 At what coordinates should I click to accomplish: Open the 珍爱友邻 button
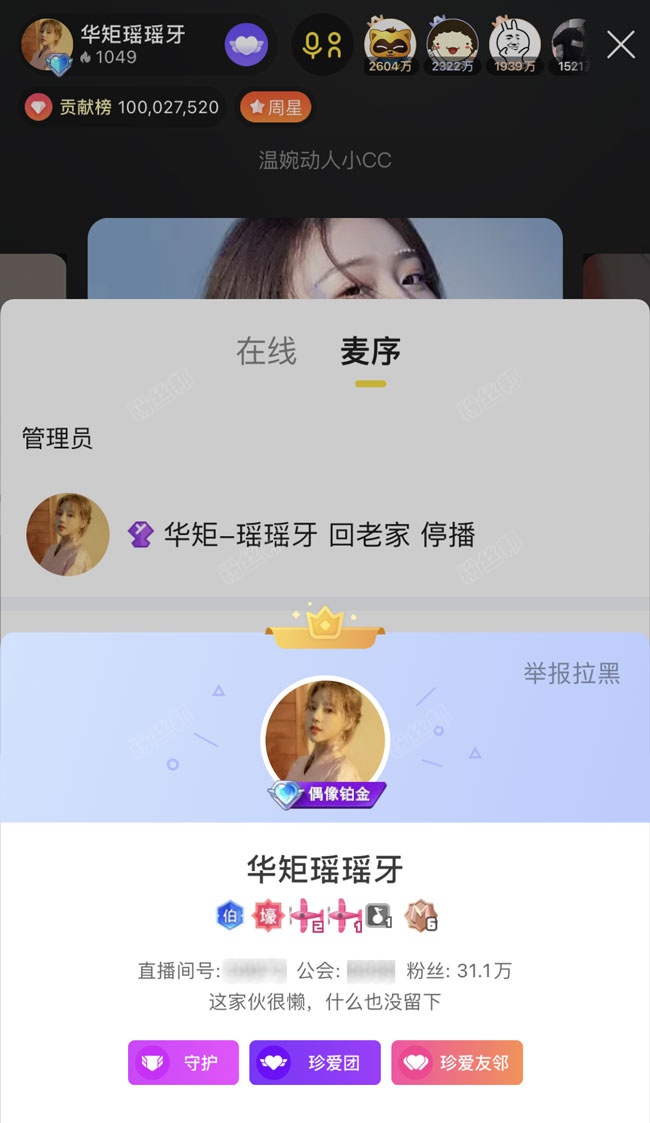click(457, 1062)
